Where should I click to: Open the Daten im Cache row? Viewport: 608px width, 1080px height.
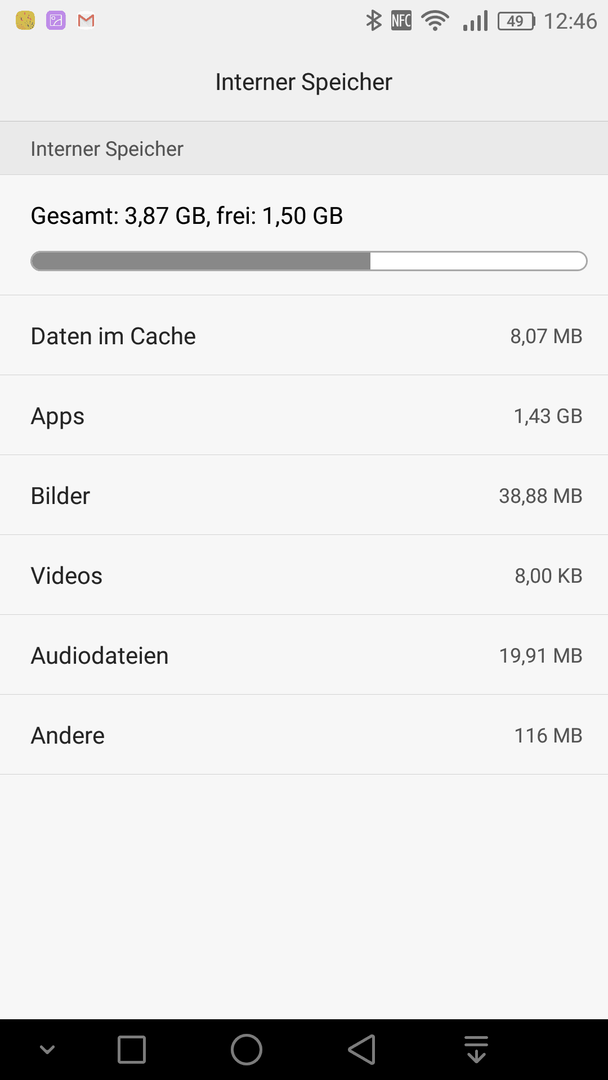point(304,335)
